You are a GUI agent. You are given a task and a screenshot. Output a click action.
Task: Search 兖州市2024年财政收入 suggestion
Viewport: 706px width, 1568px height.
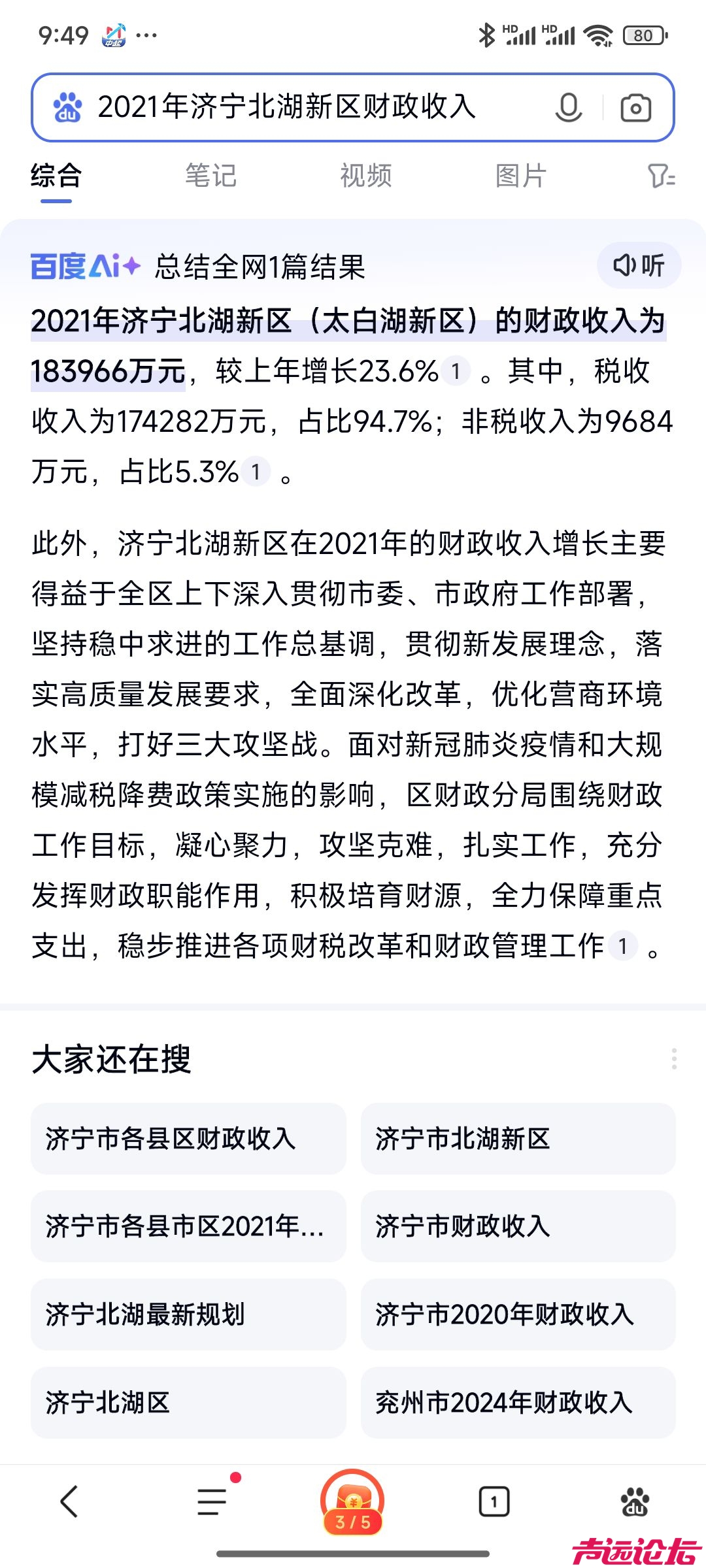click(x=518, y=1403)
